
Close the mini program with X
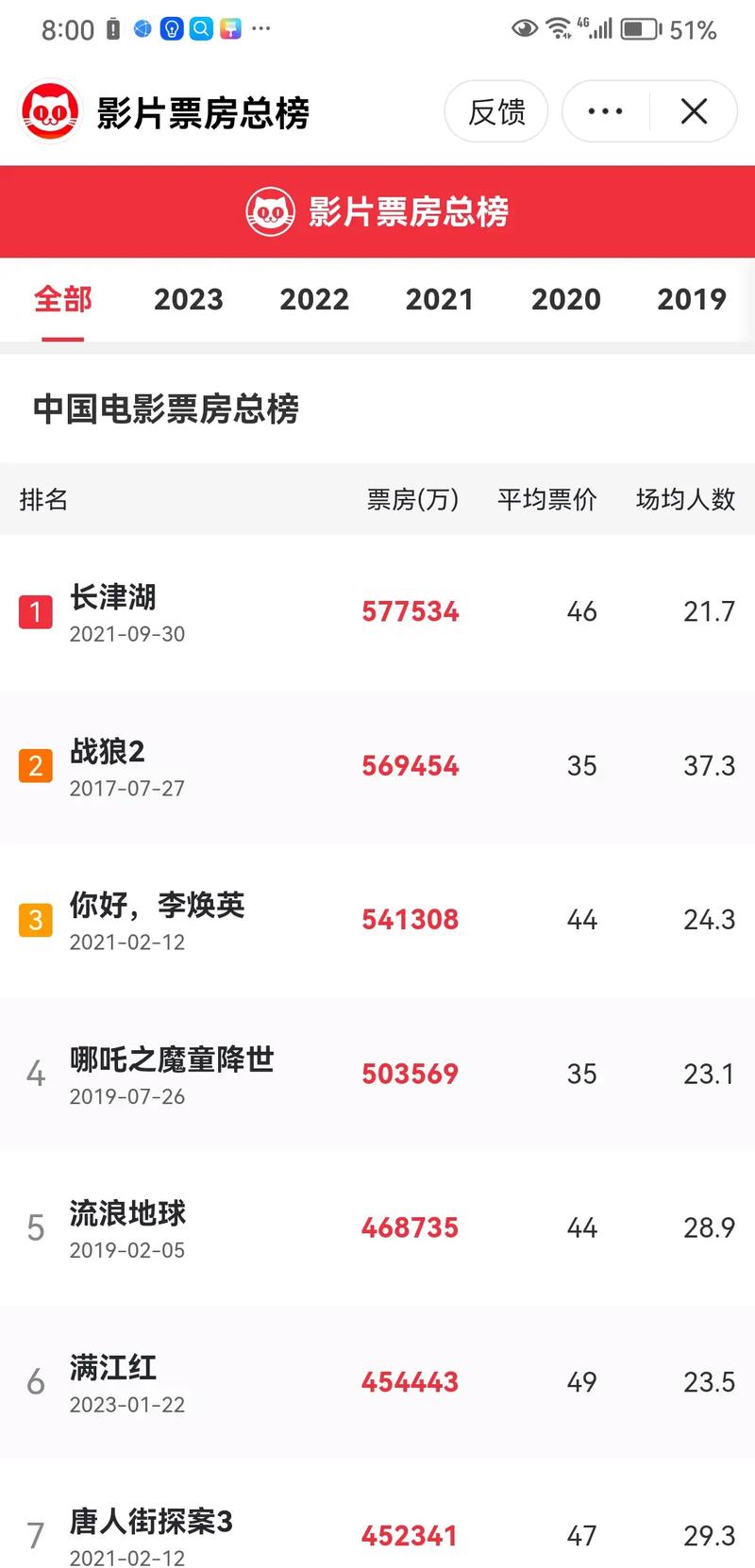tap(694, 112)
